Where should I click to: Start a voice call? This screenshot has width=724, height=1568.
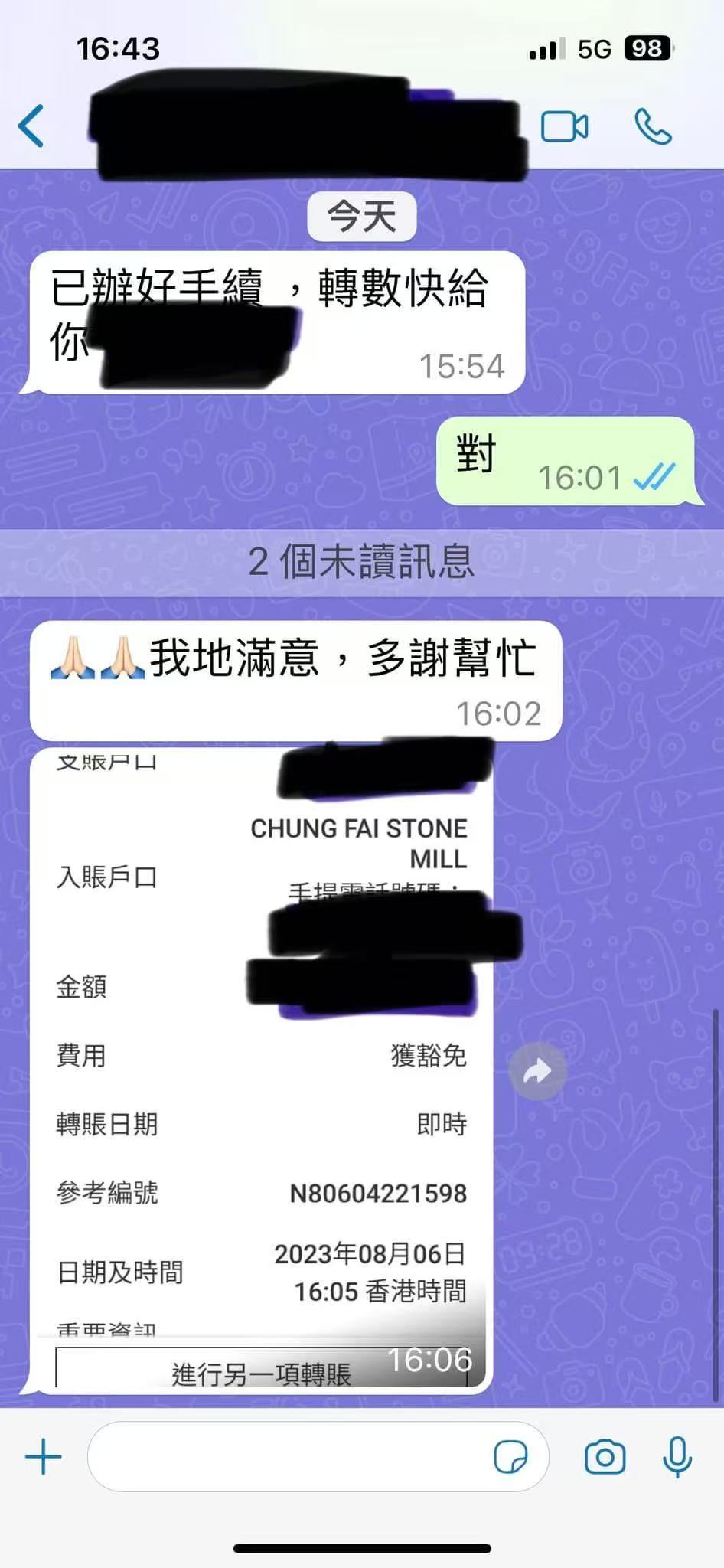653,127
